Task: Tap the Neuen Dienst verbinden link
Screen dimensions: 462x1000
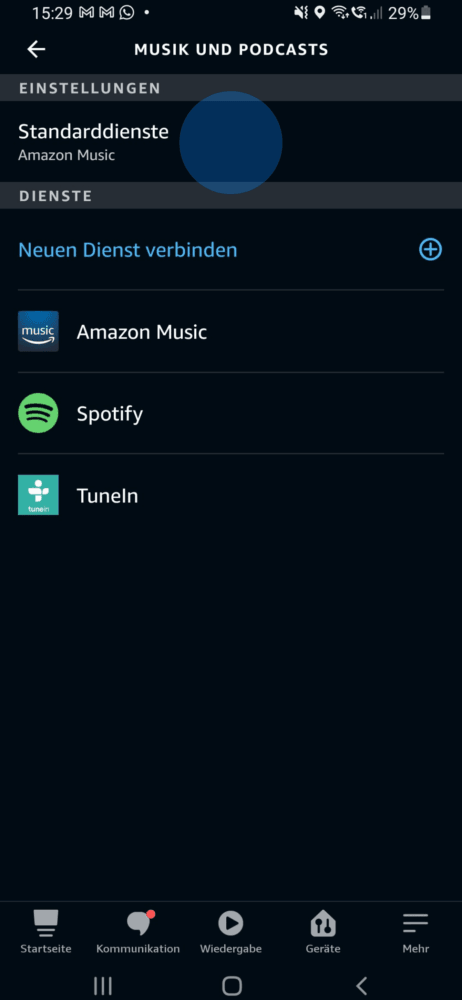Action: pyautogui.click(x=128, y=249)
